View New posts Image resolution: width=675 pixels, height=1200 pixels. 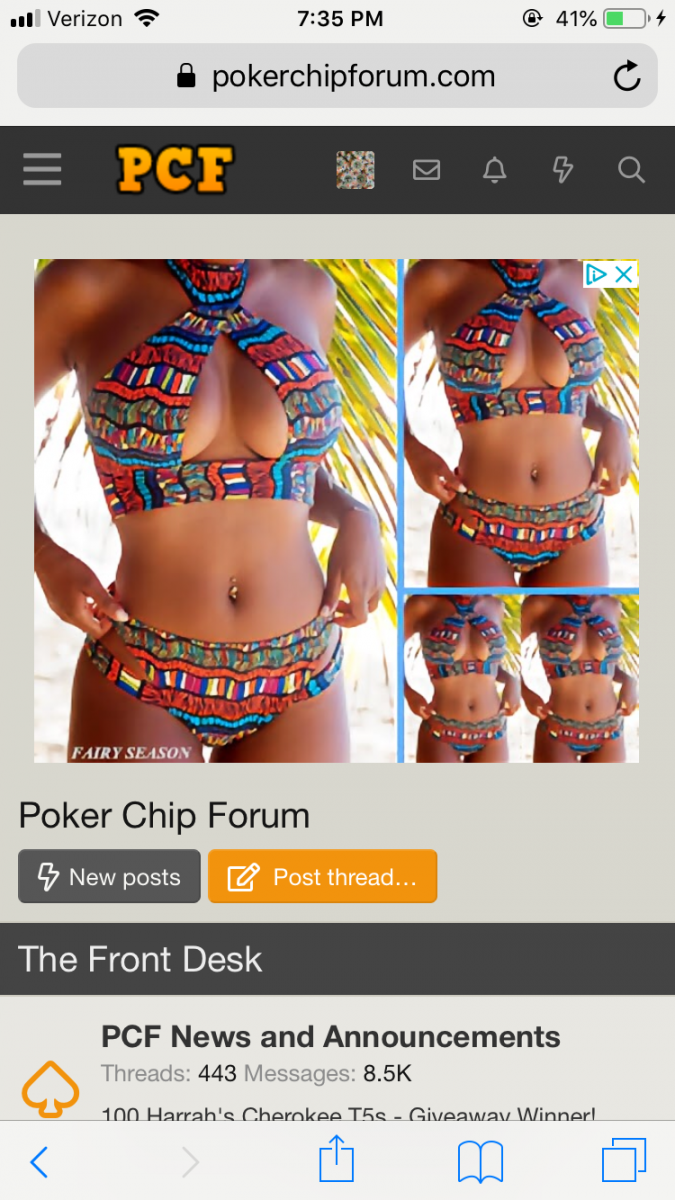click(109, 877)
